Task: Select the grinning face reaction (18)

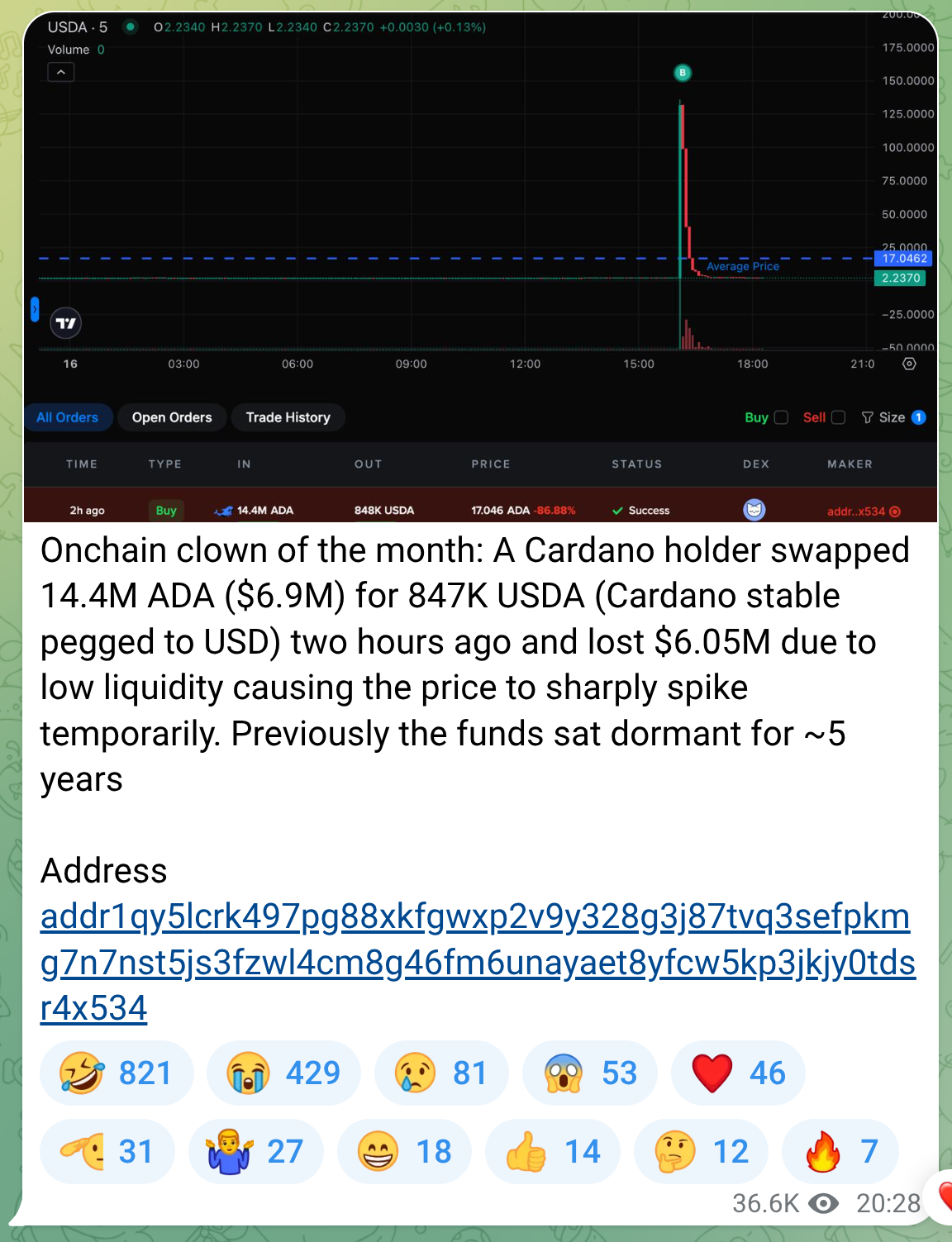Action: [x=404, y=1151]
